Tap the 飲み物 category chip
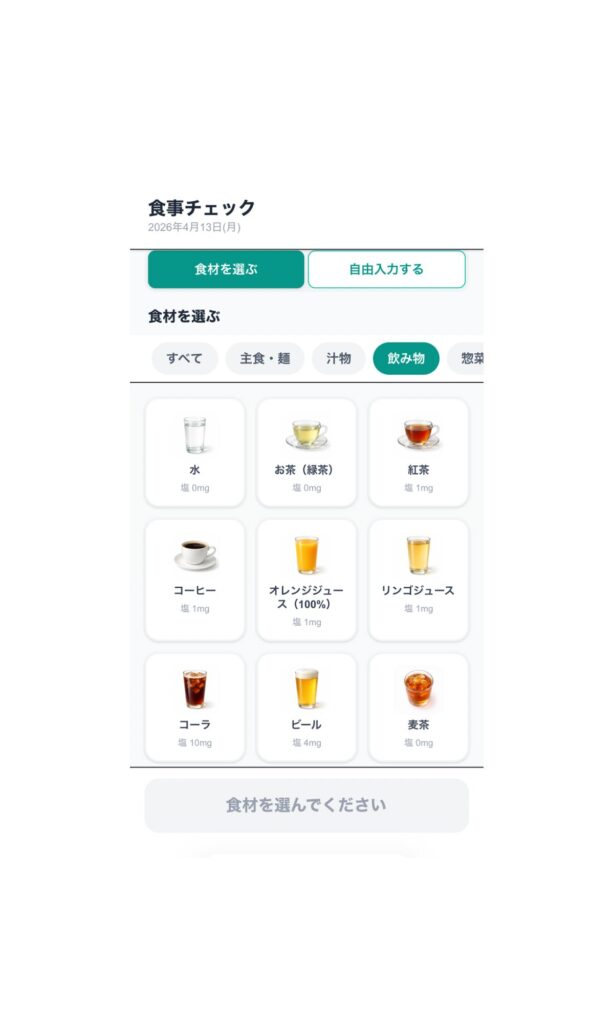Screen dimensions: 614x1024 [405, 358]
